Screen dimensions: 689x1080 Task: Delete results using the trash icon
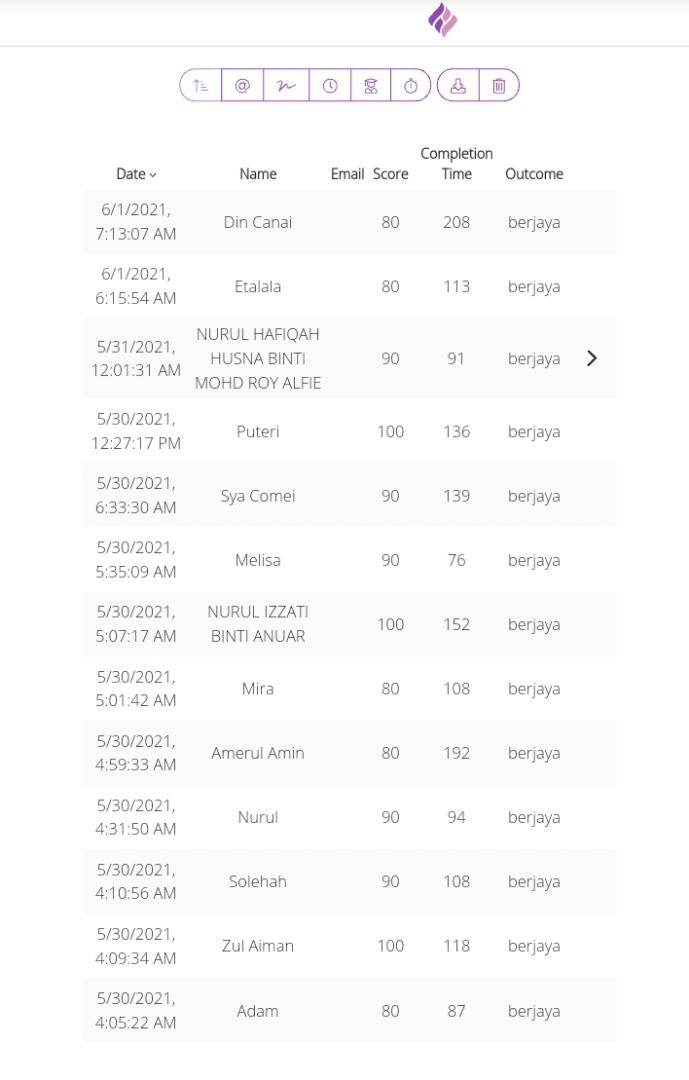tap(499, 86)
